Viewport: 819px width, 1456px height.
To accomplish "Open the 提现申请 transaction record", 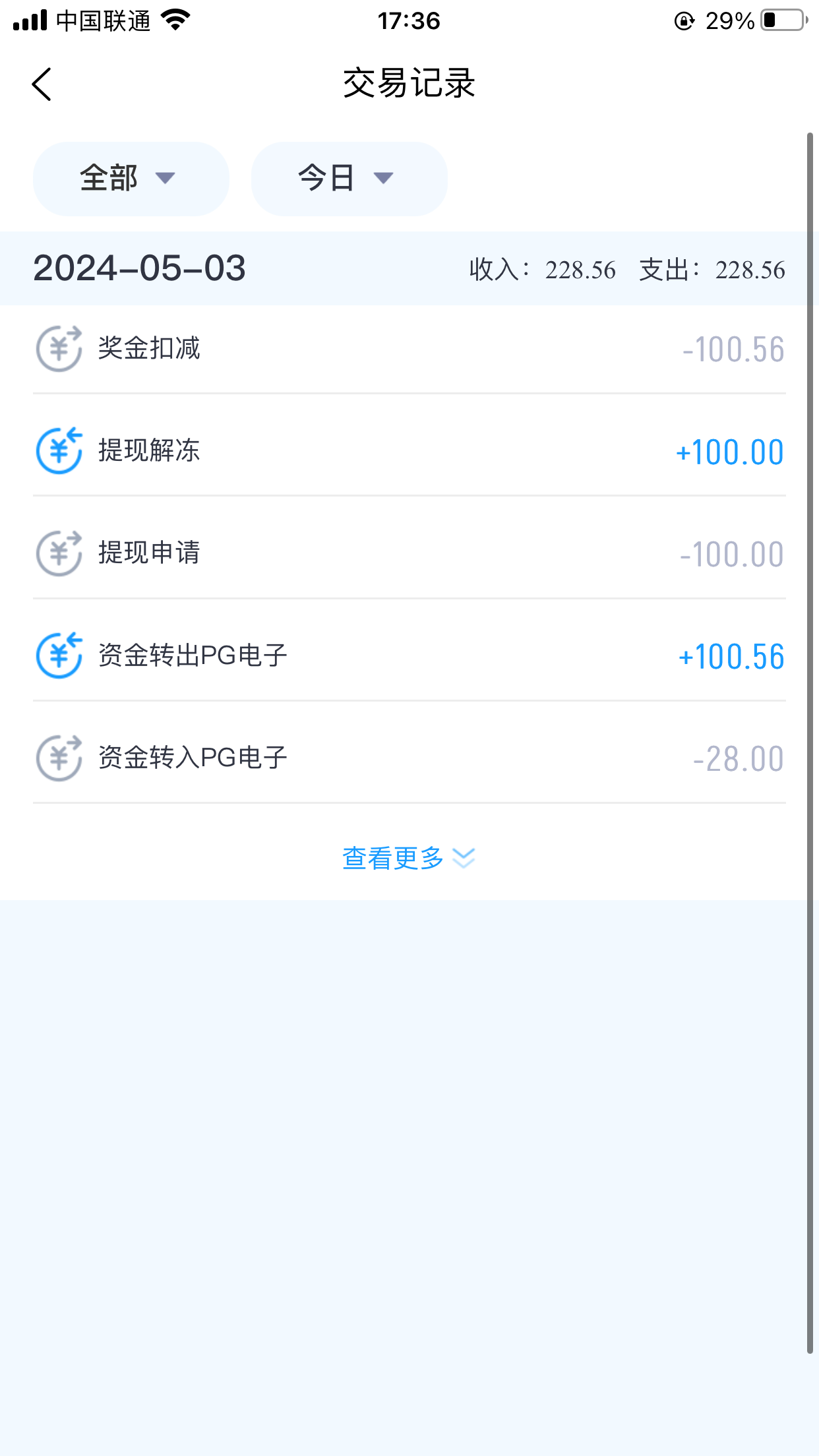I will point(409,553).
